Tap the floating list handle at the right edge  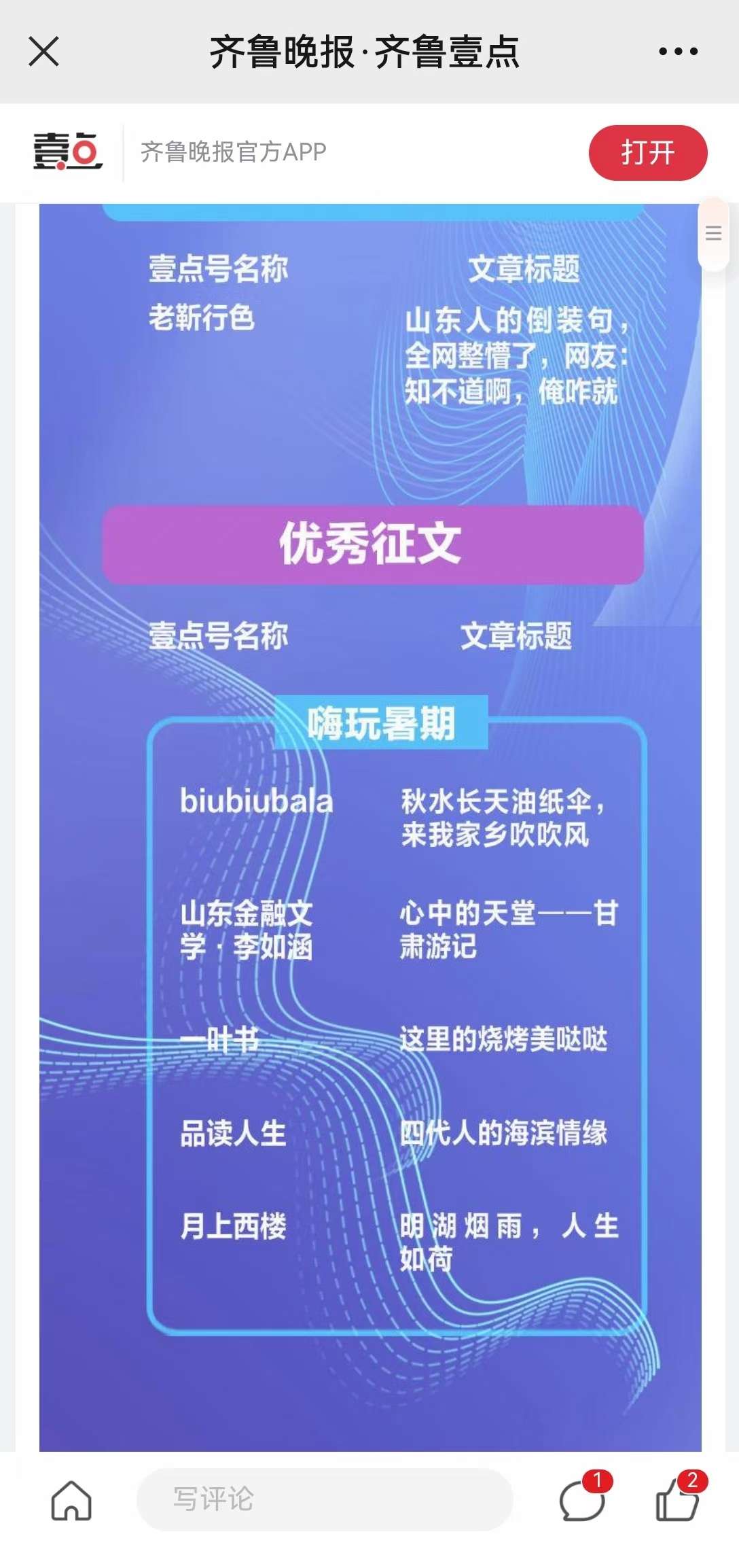click(713, 234)
